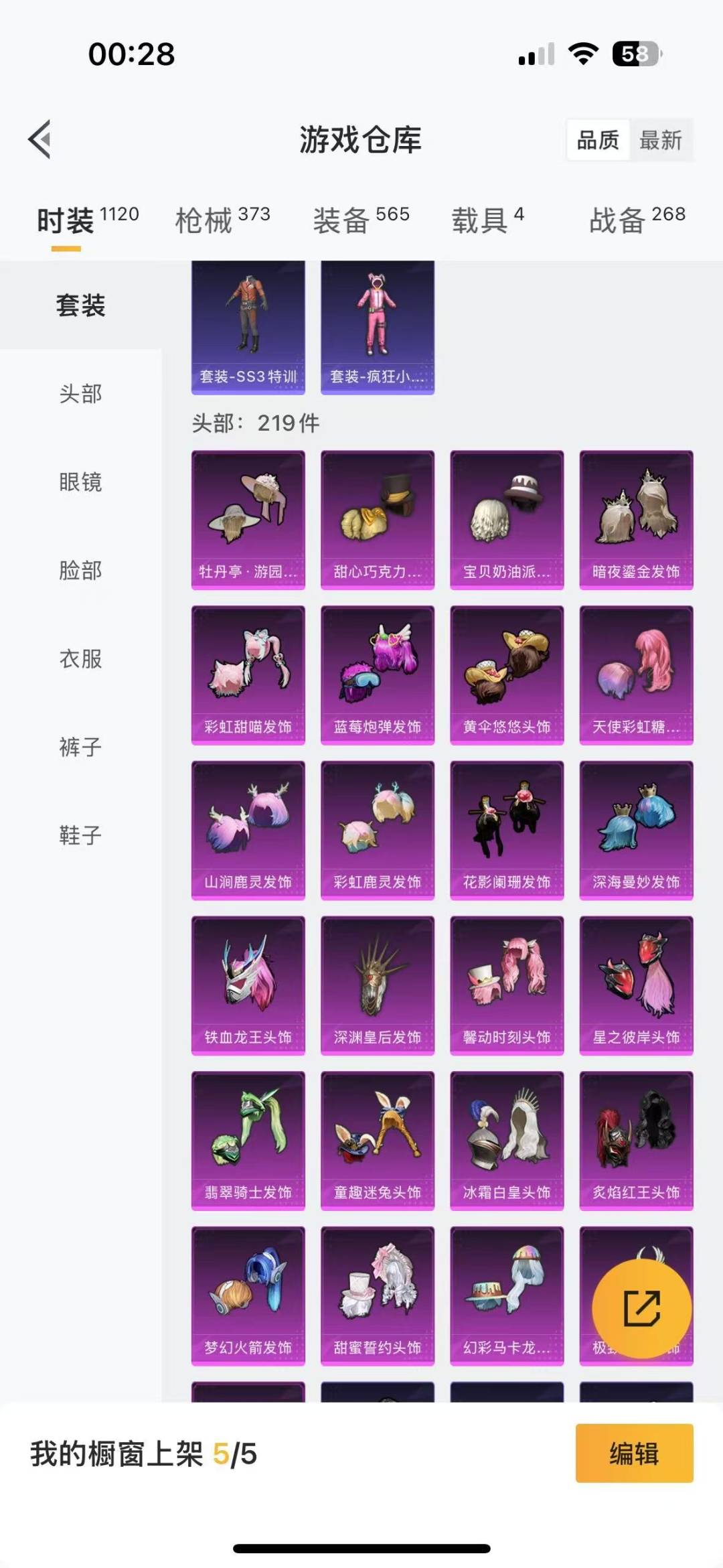Viewport: 723px width, 1568px height.
Task: Go back using the top-left arrow
Action: point(40,139)
